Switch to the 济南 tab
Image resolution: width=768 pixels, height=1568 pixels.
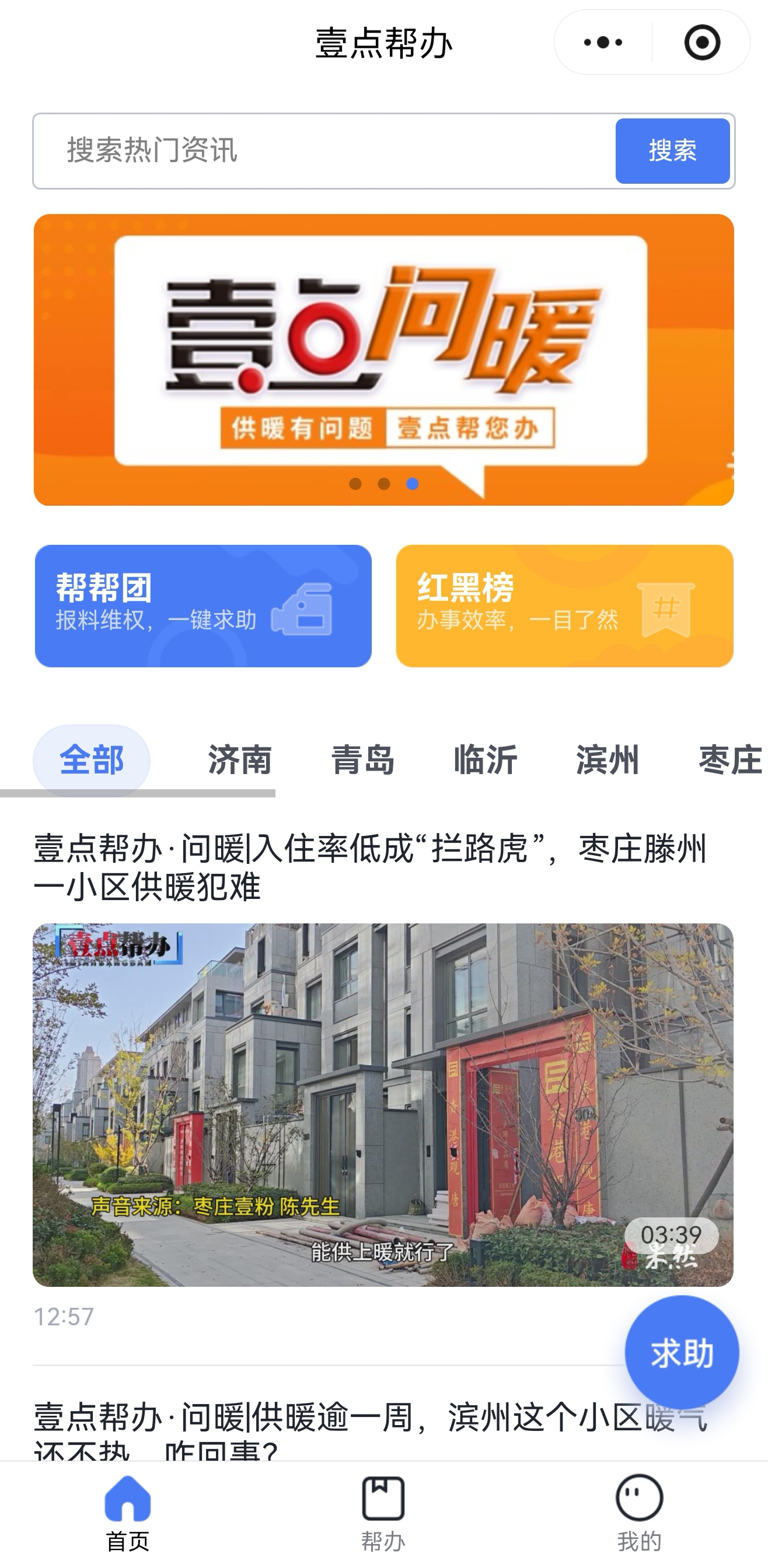239,759
